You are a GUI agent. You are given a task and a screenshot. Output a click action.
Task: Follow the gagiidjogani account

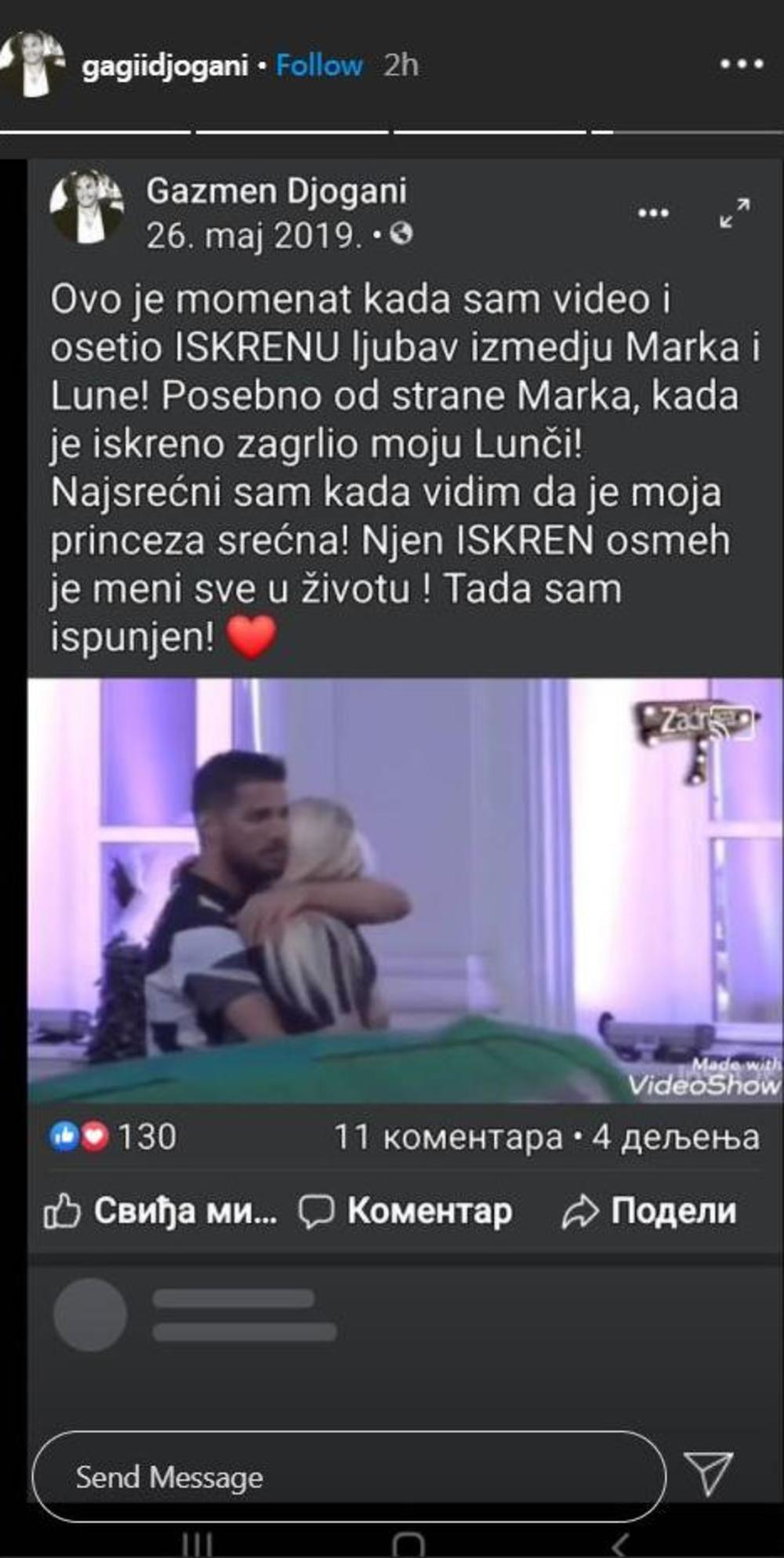319,65
